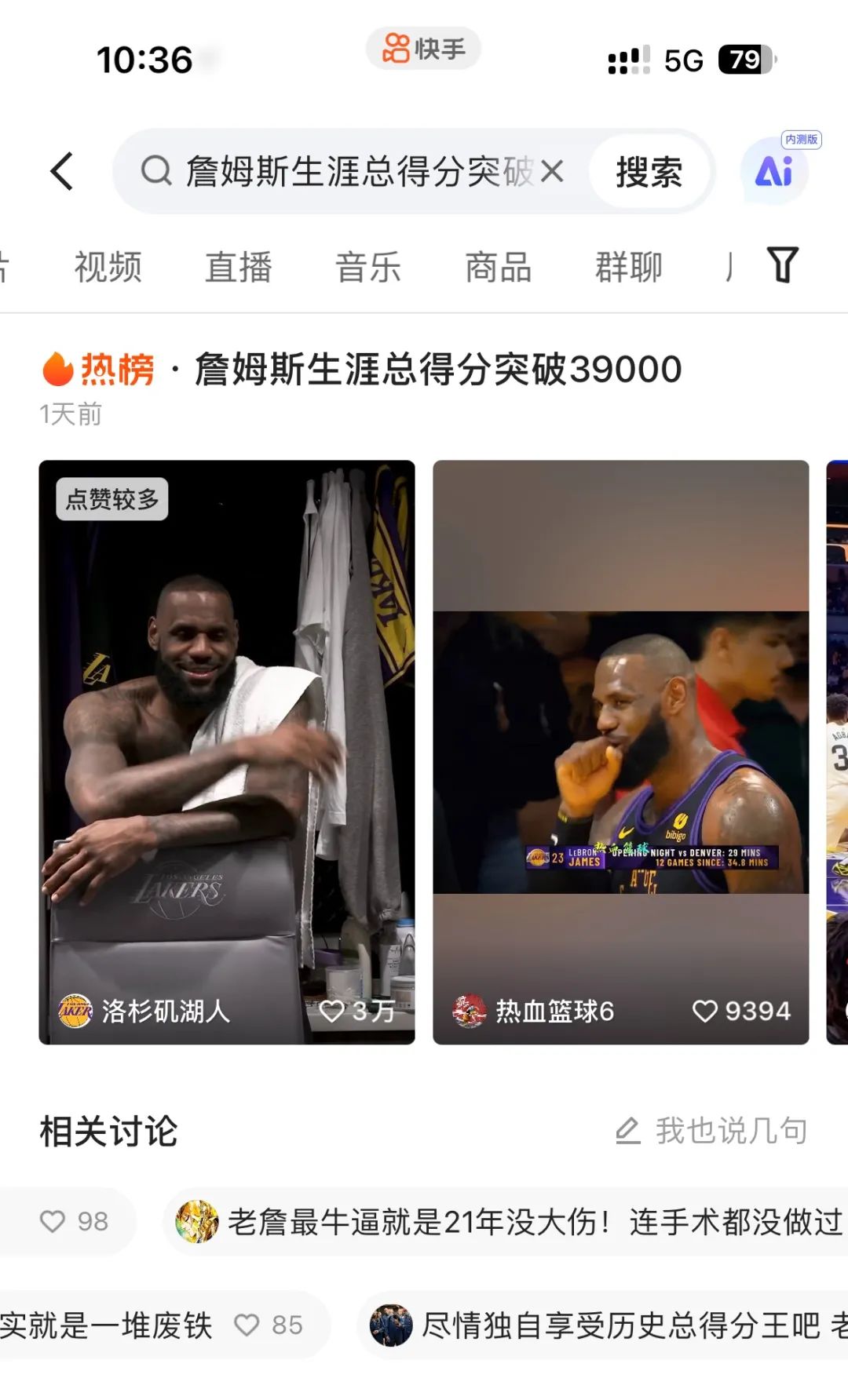Viewport: 848px width, 1400px height.
Task: Like the comment with 85 likes
Action: (x=247, y=1325)
